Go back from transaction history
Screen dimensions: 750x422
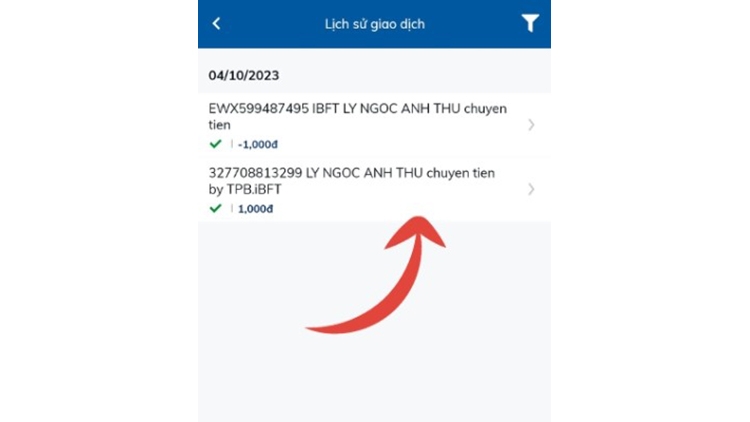pos(217,24)
